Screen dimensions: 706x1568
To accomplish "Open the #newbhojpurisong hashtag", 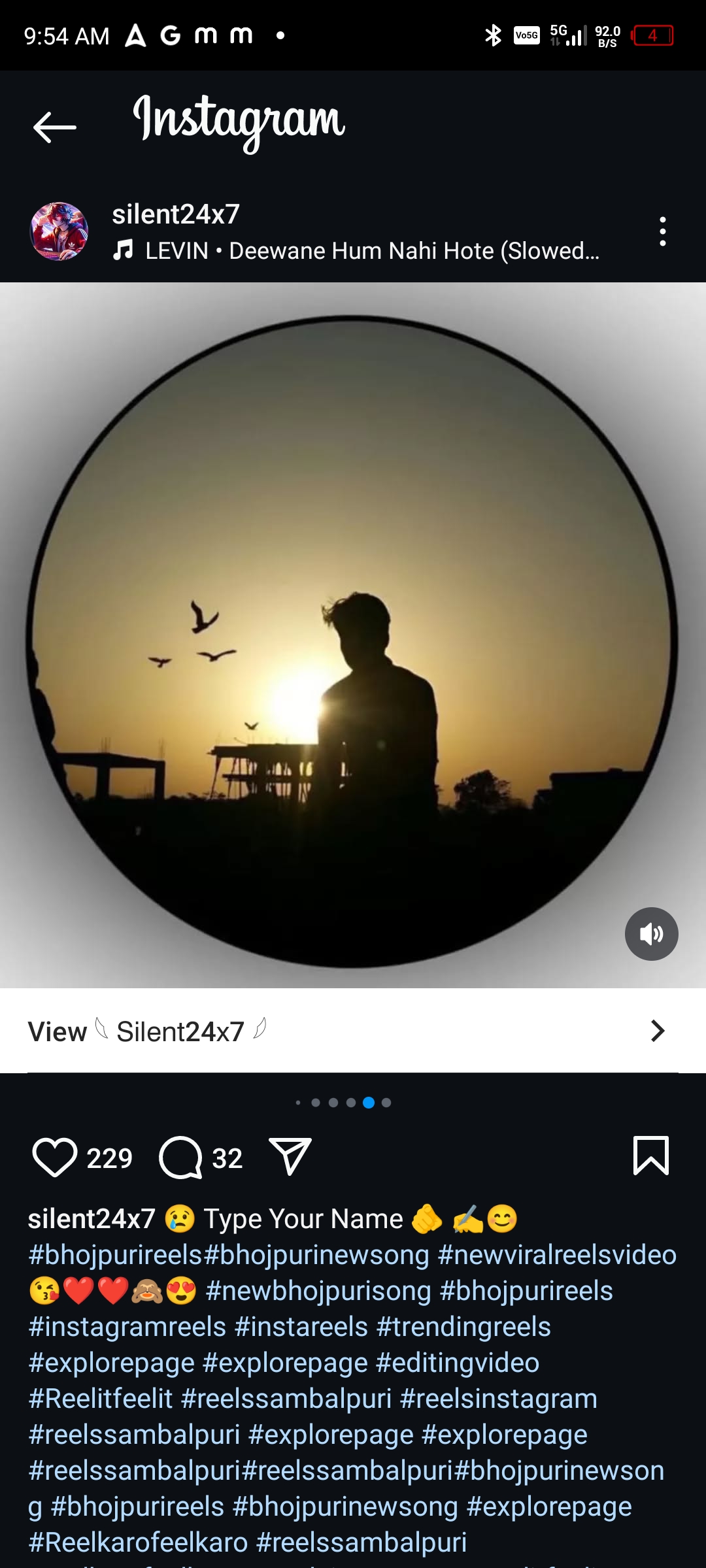I will pyautogui.click(x=318, y=1291).
